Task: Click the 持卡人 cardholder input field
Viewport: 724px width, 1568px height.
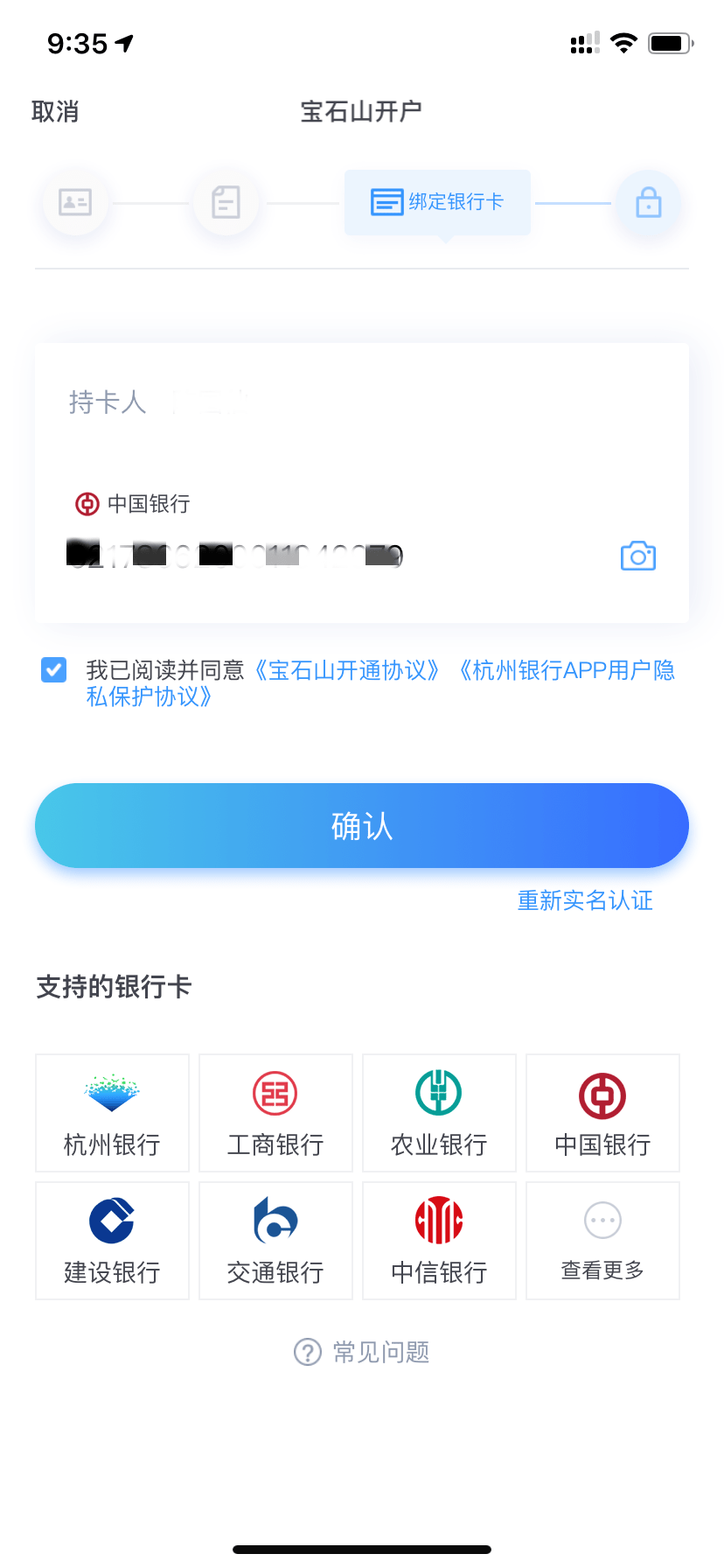Action: (262, 402)
